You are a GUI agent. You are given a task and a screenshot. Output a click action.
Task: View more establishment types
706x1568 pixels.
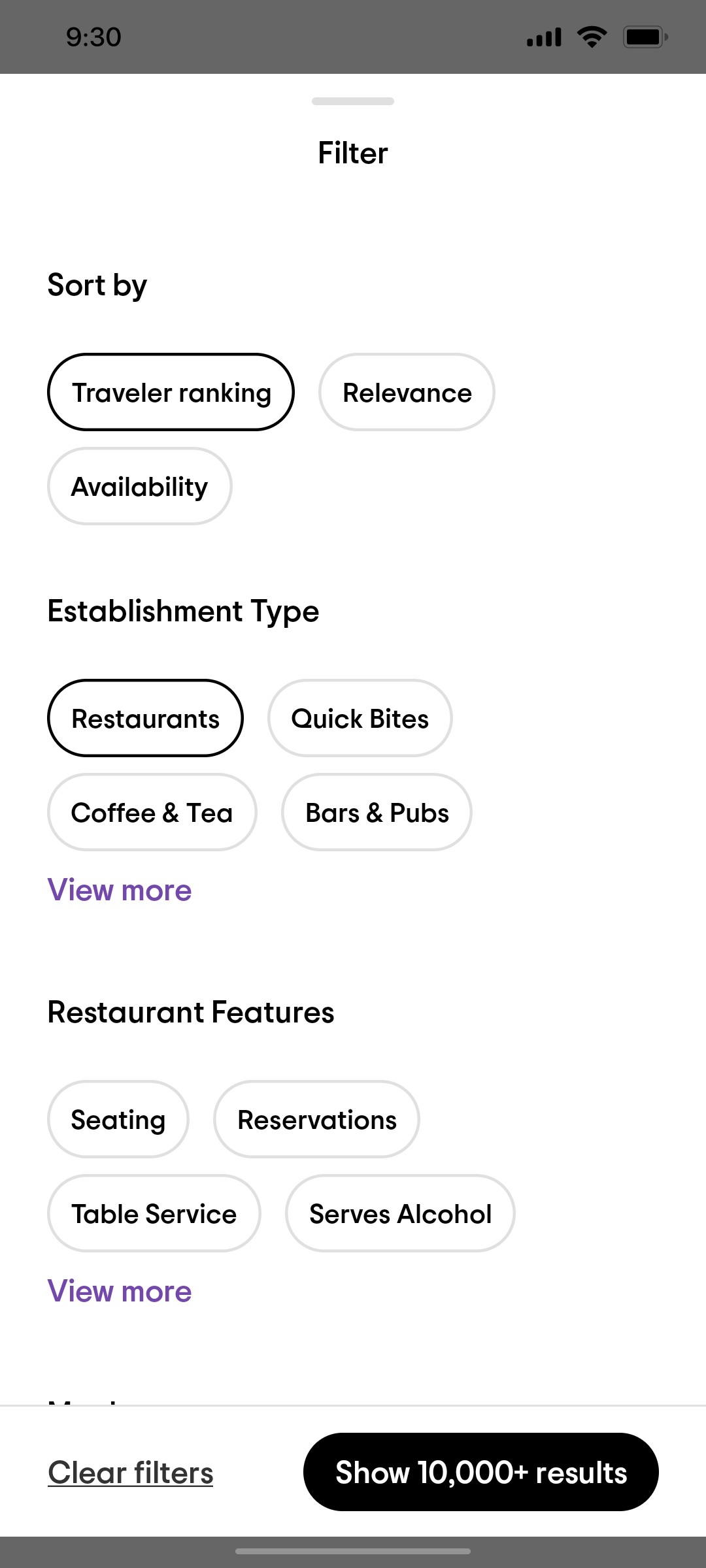click(x=119, y=890)
